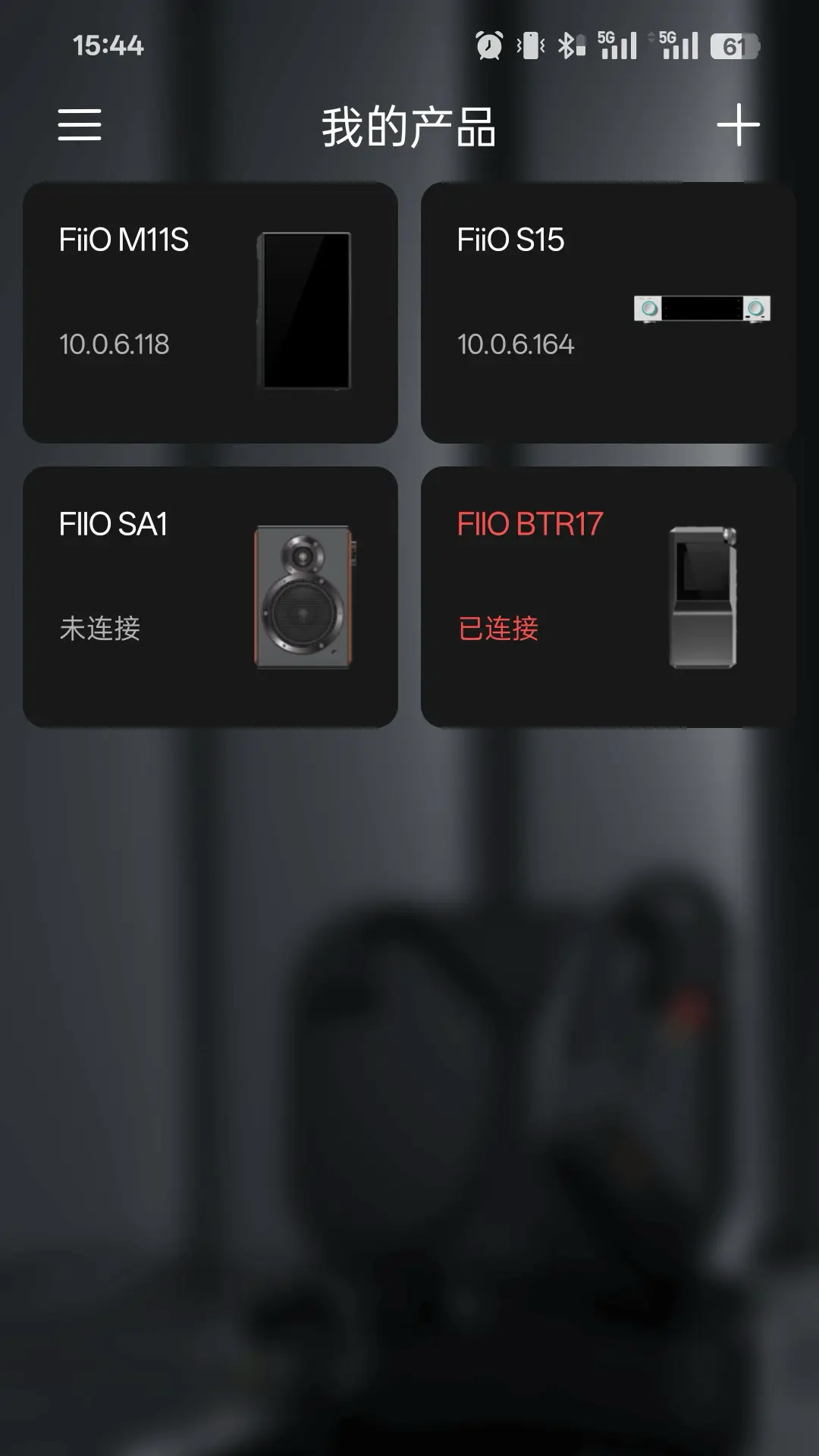Tap firmware version 10.0.6.164 text

click(x=517, y=344)
